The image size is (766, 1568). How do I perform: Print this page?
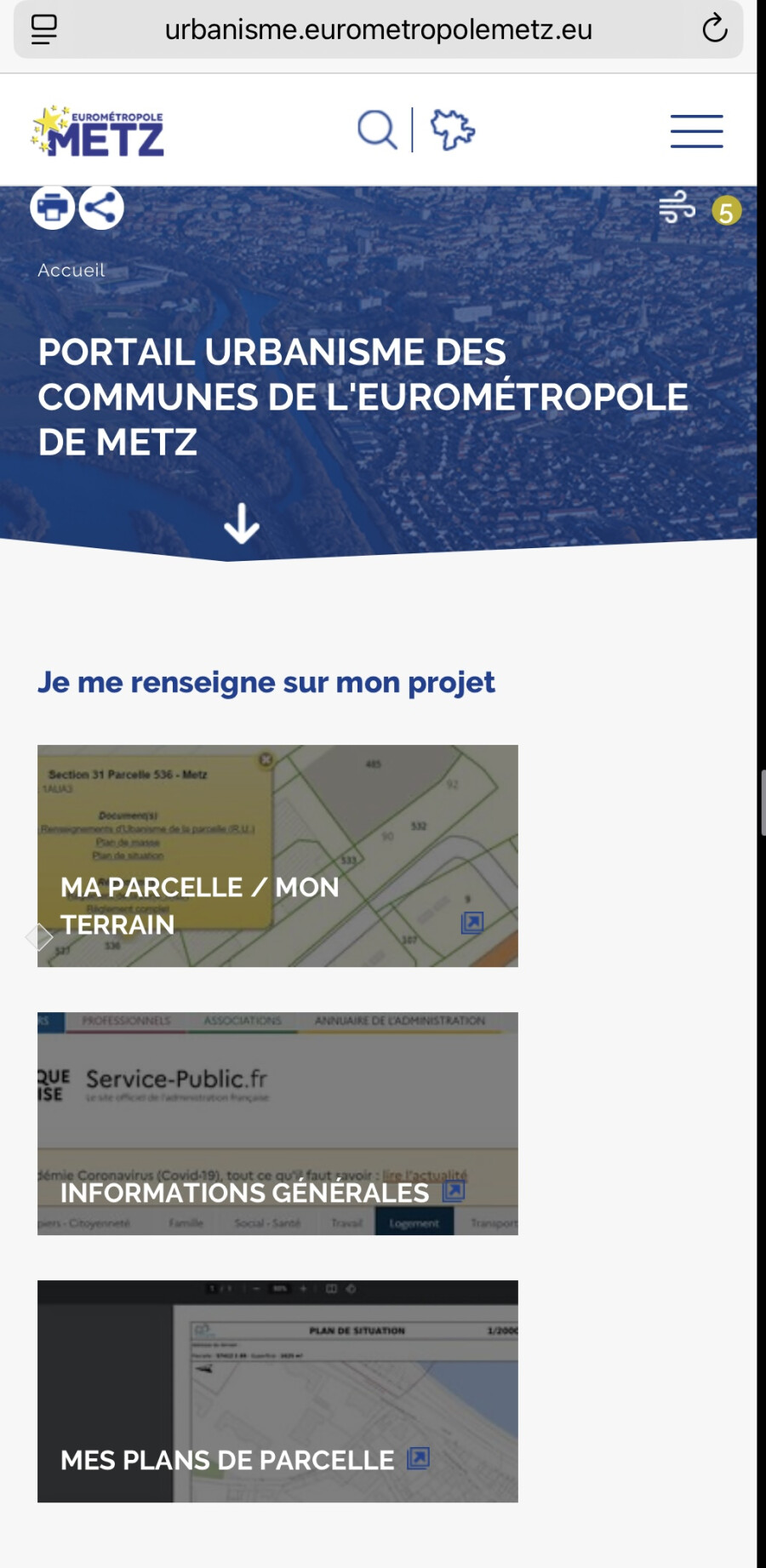pos(53,208)
